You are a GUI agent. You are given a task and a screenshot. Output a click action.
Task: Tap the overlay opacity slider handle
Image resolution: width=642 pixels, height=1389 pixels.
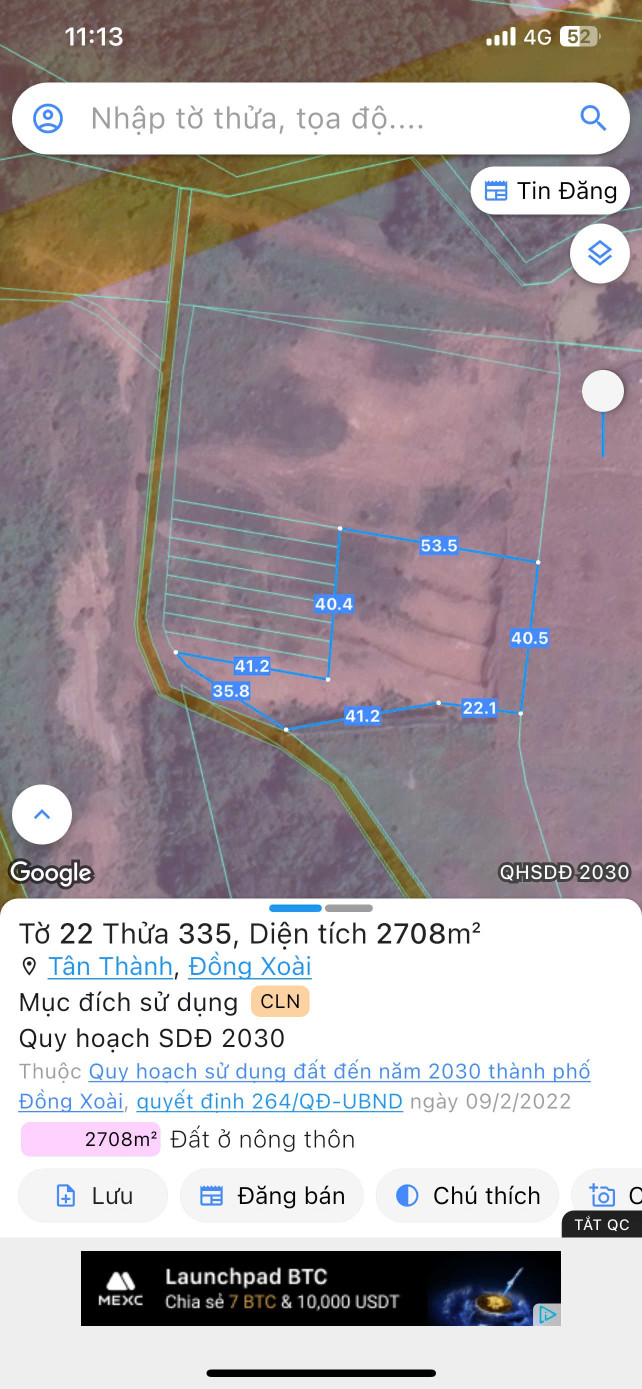point(603,391)
